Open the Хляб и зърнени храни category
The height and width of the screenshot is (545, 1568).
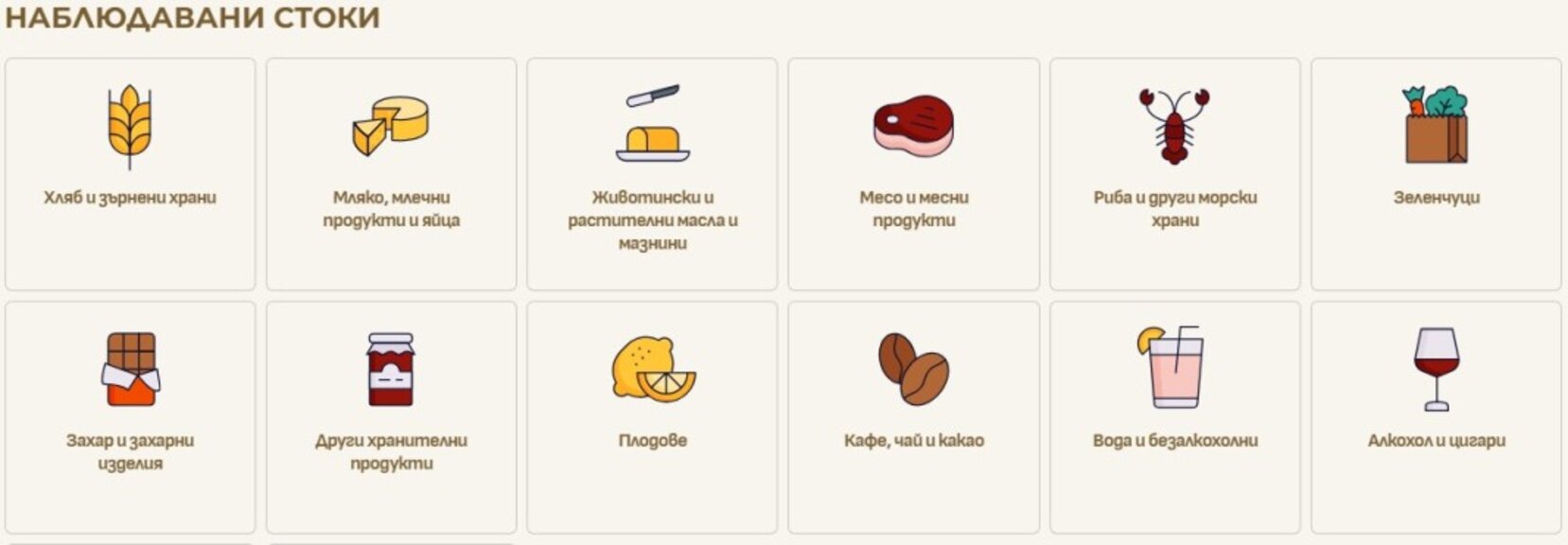pos(131,174)
